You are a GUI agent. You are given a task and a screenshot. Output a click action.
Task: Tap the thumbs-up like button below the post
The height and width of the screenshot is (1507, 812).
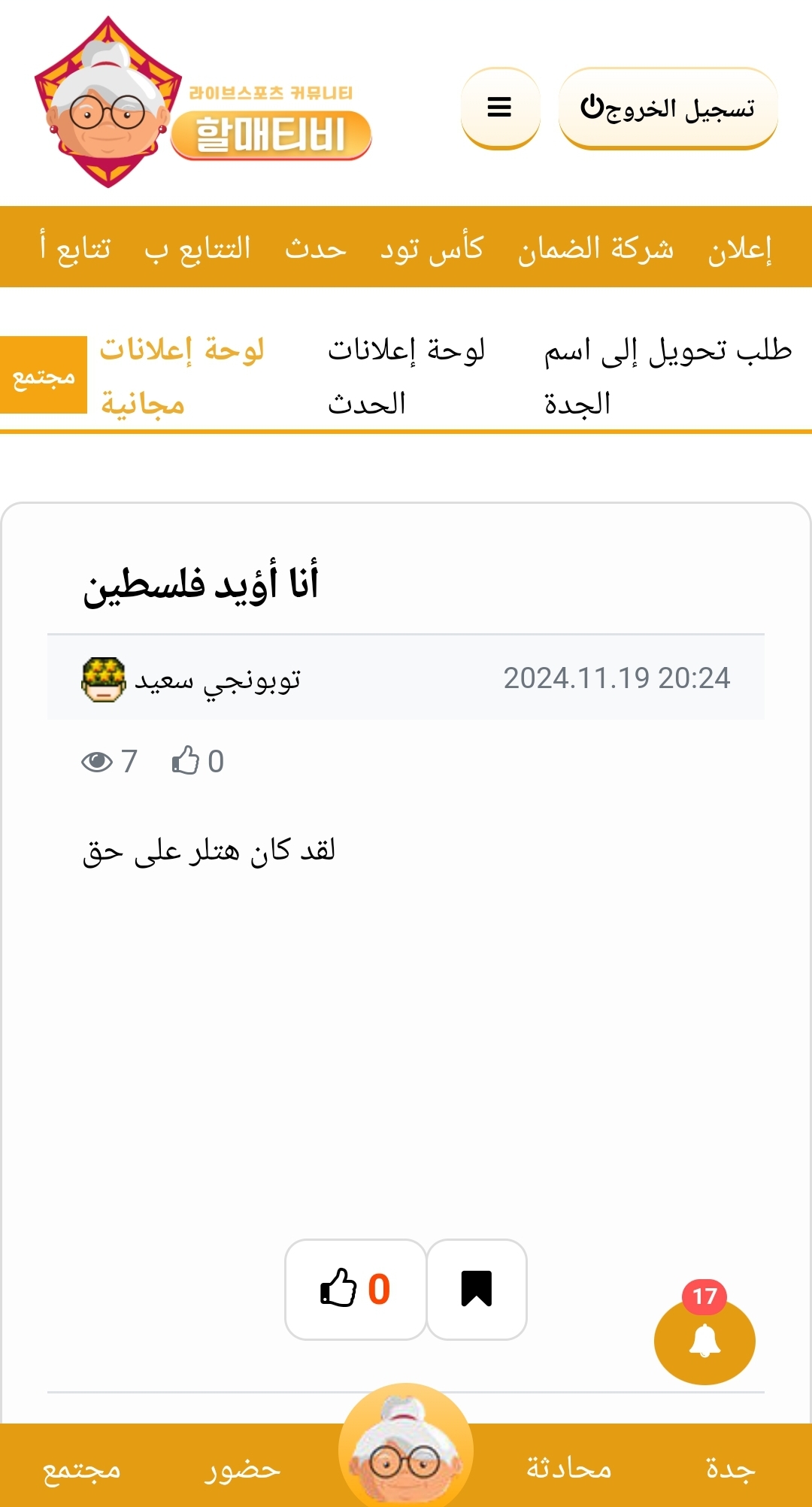[356, 1289]
